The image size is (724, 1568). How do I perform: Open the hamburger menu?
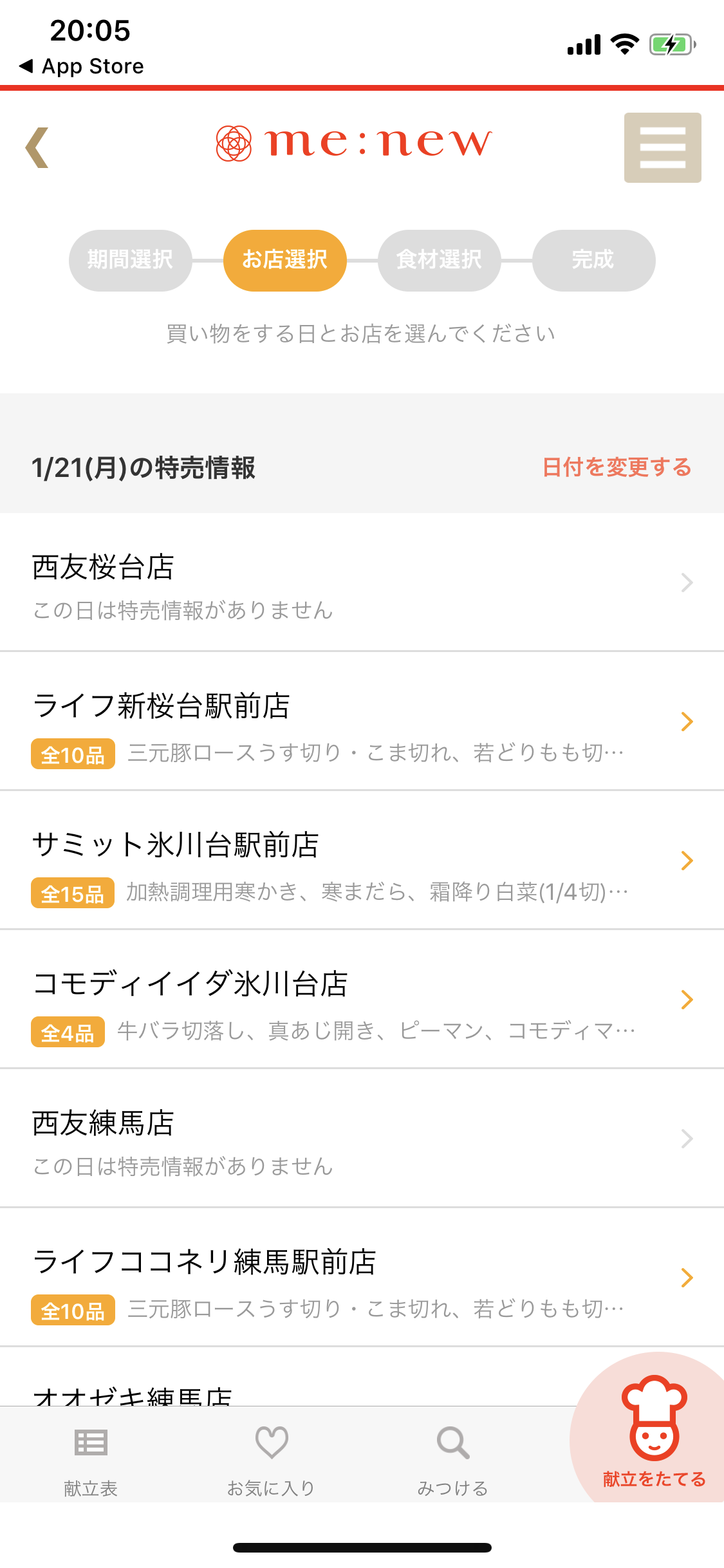pos(662,147)
